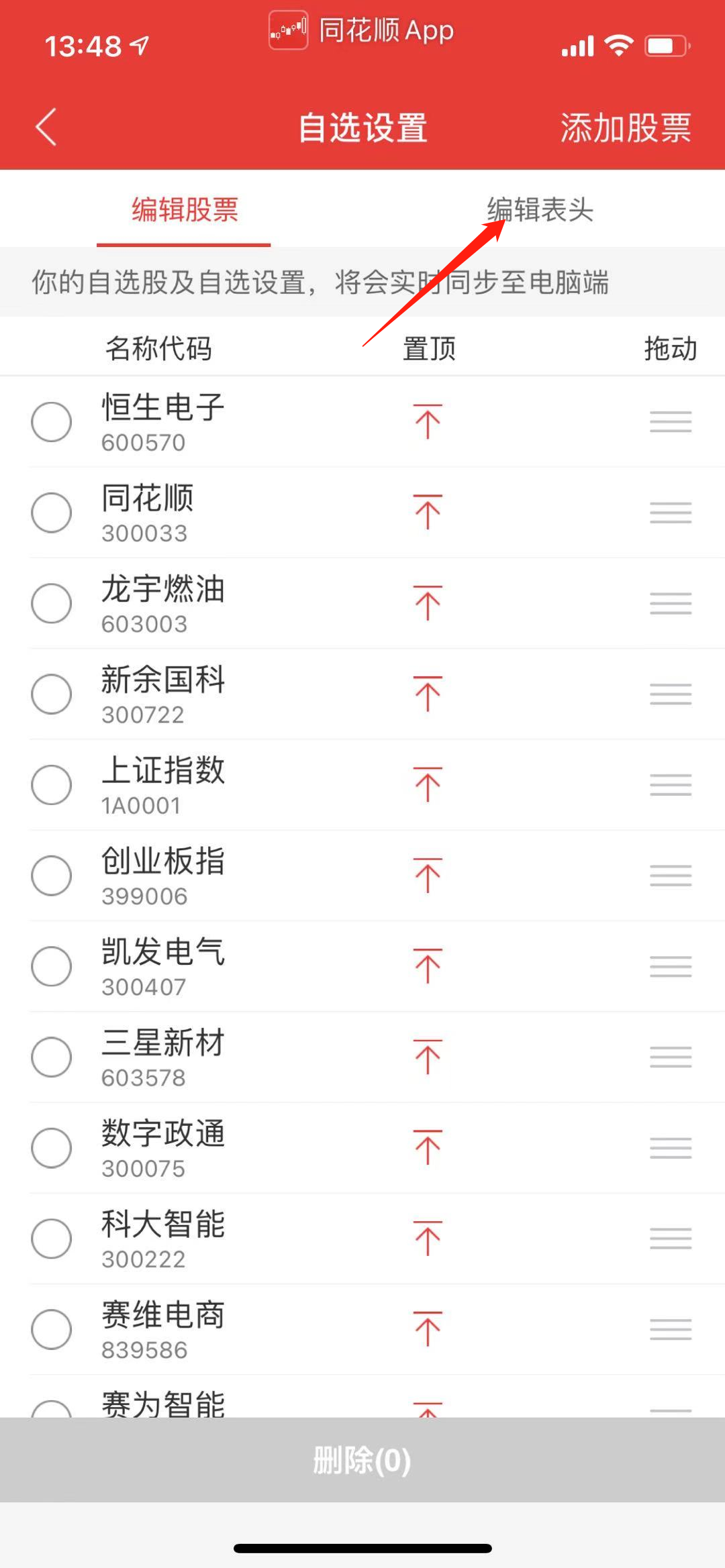Screen dimensions: 725x1568
Task: Pin 新余国科 to top
Action: 426,693
